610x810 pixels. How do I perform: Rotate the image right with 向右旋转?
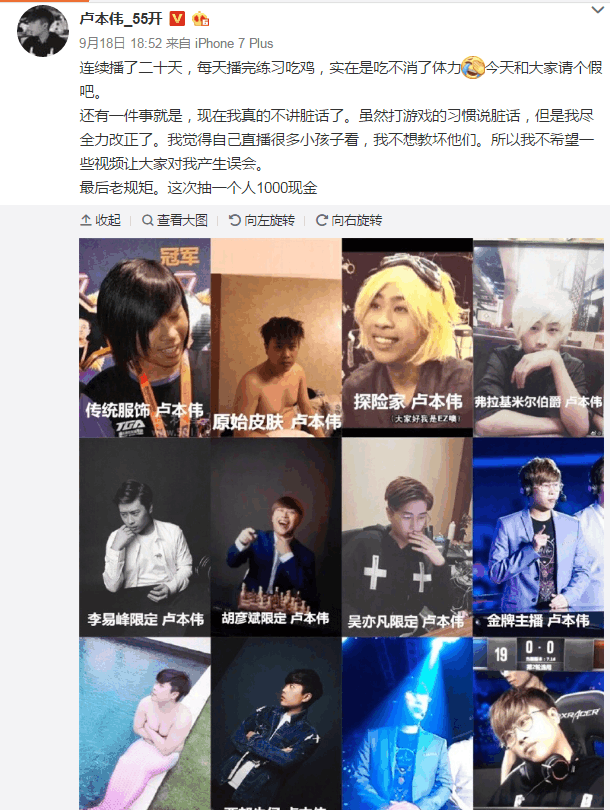point(349,220)
